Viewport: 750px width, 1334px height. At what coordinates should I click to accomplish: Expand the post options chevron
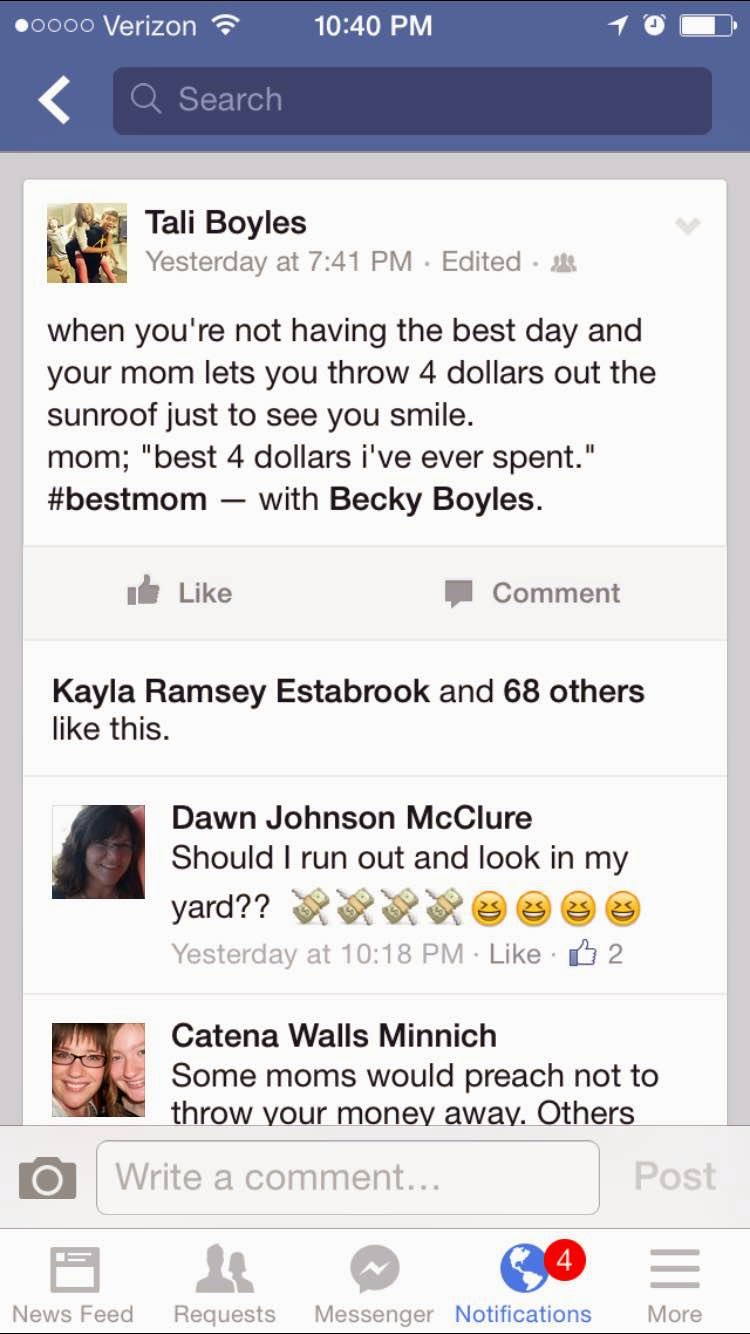click(687, 227)
